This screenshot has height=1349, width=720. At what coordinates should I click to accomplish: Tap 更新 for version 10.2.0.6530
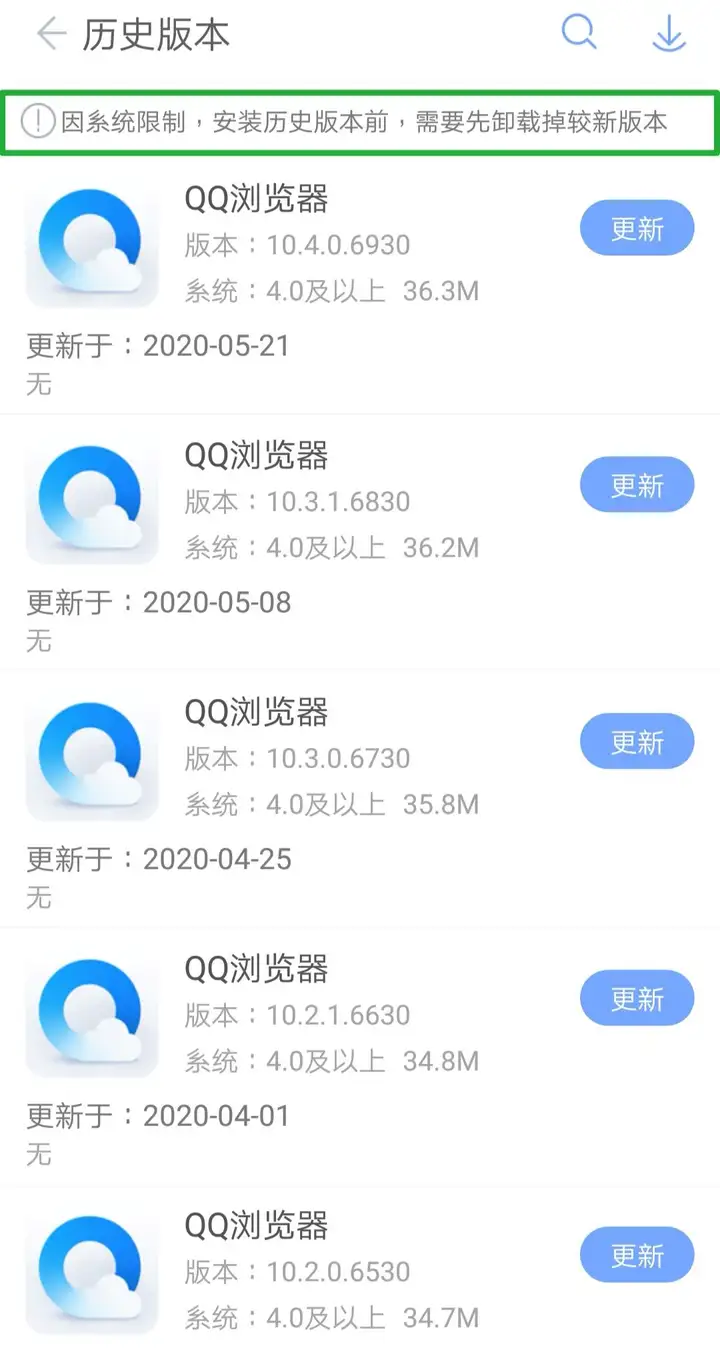click(x=637, y=1255)
